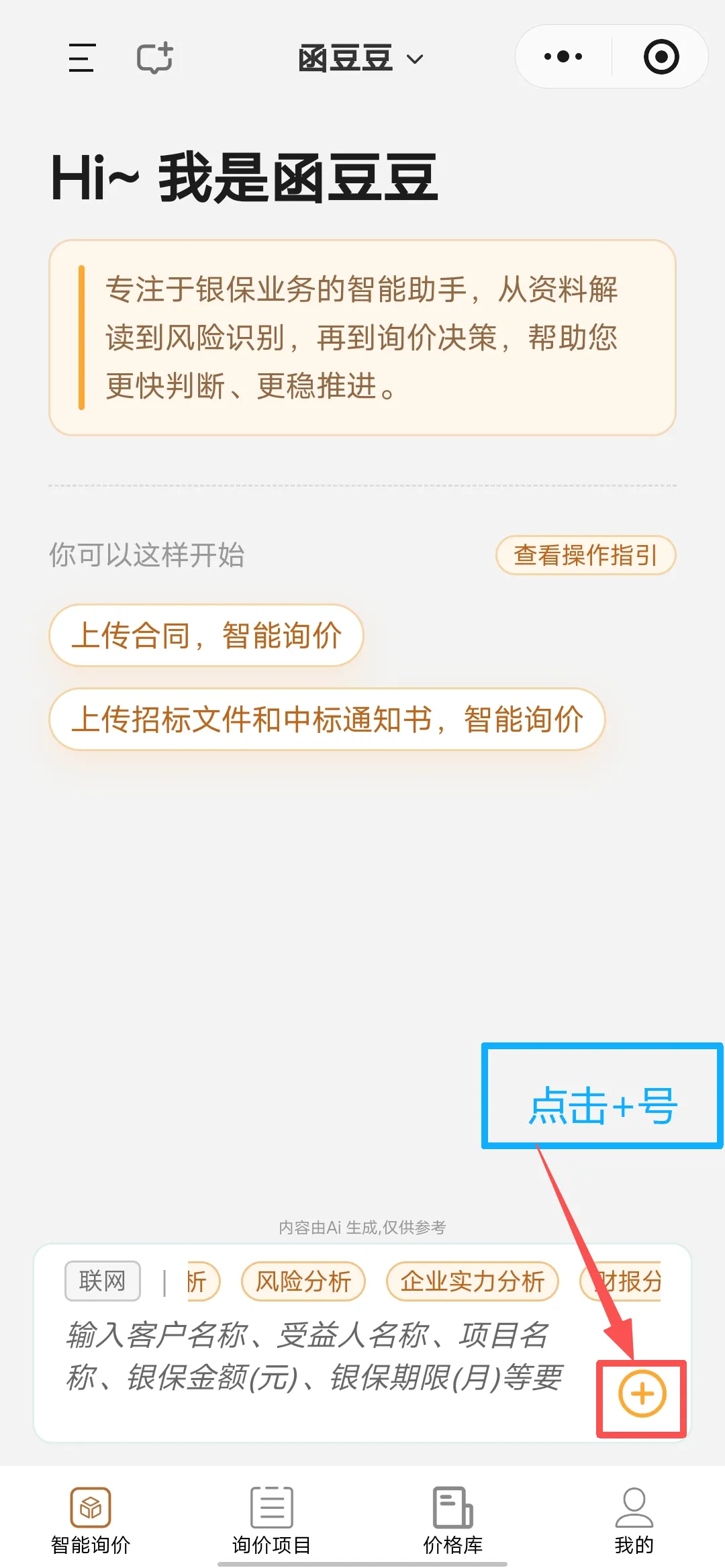Image resolution: width=725 pixels, height=1568 pixels.
Task: Select 上传招标文件和中标通知书 suggestion
Action: coord(327,719)
